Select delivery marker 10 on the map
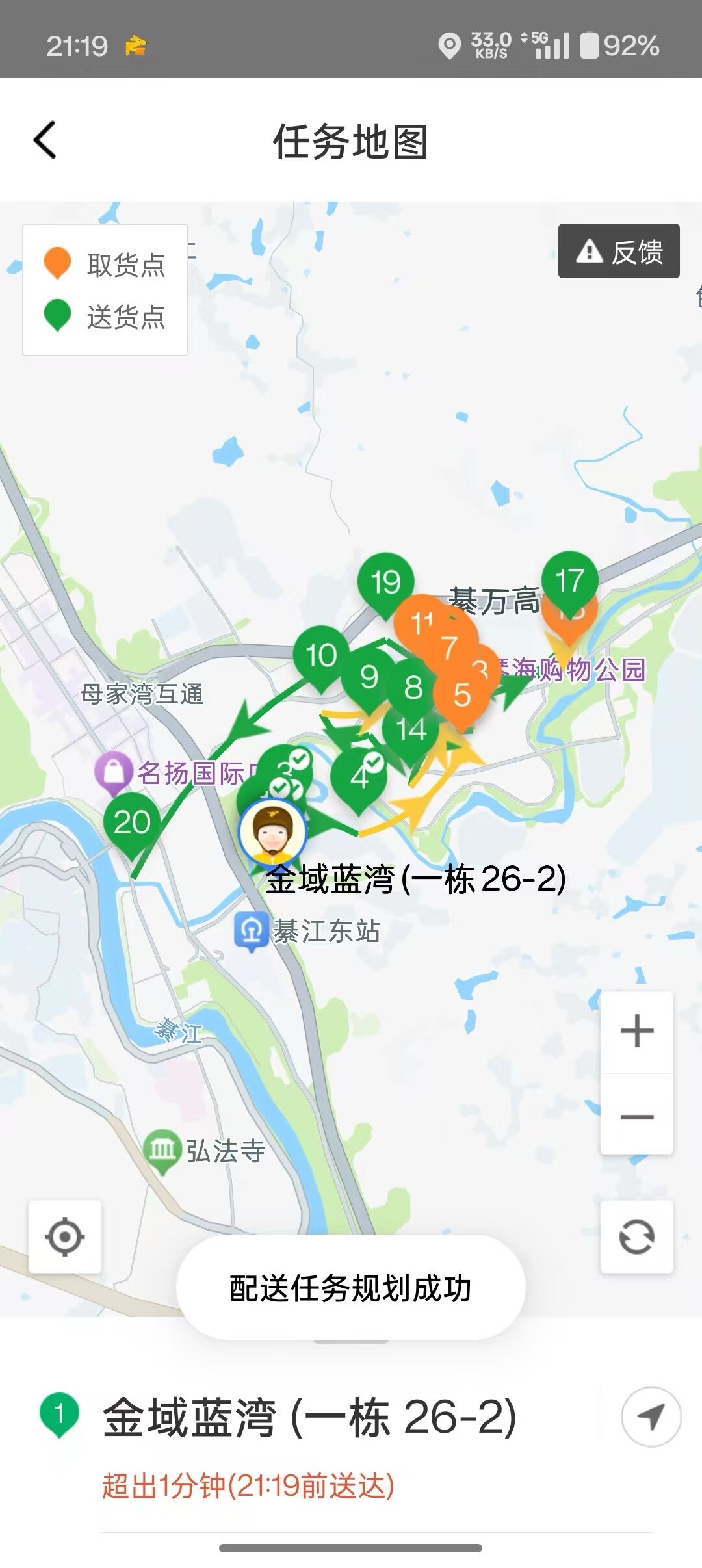This screenshot has width=702, height=1568. (321, 655)
